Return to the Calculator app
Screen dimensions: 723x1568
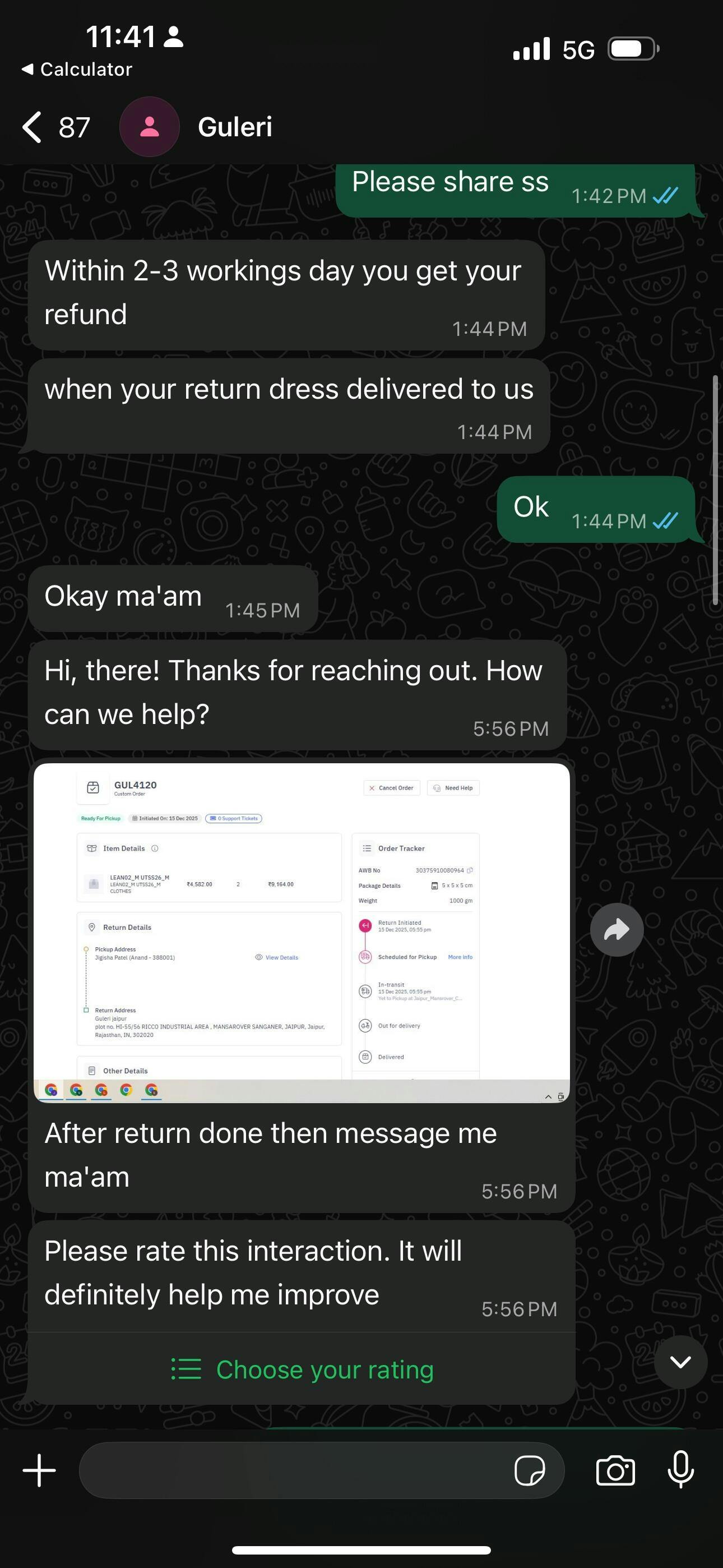coord(77,70)
